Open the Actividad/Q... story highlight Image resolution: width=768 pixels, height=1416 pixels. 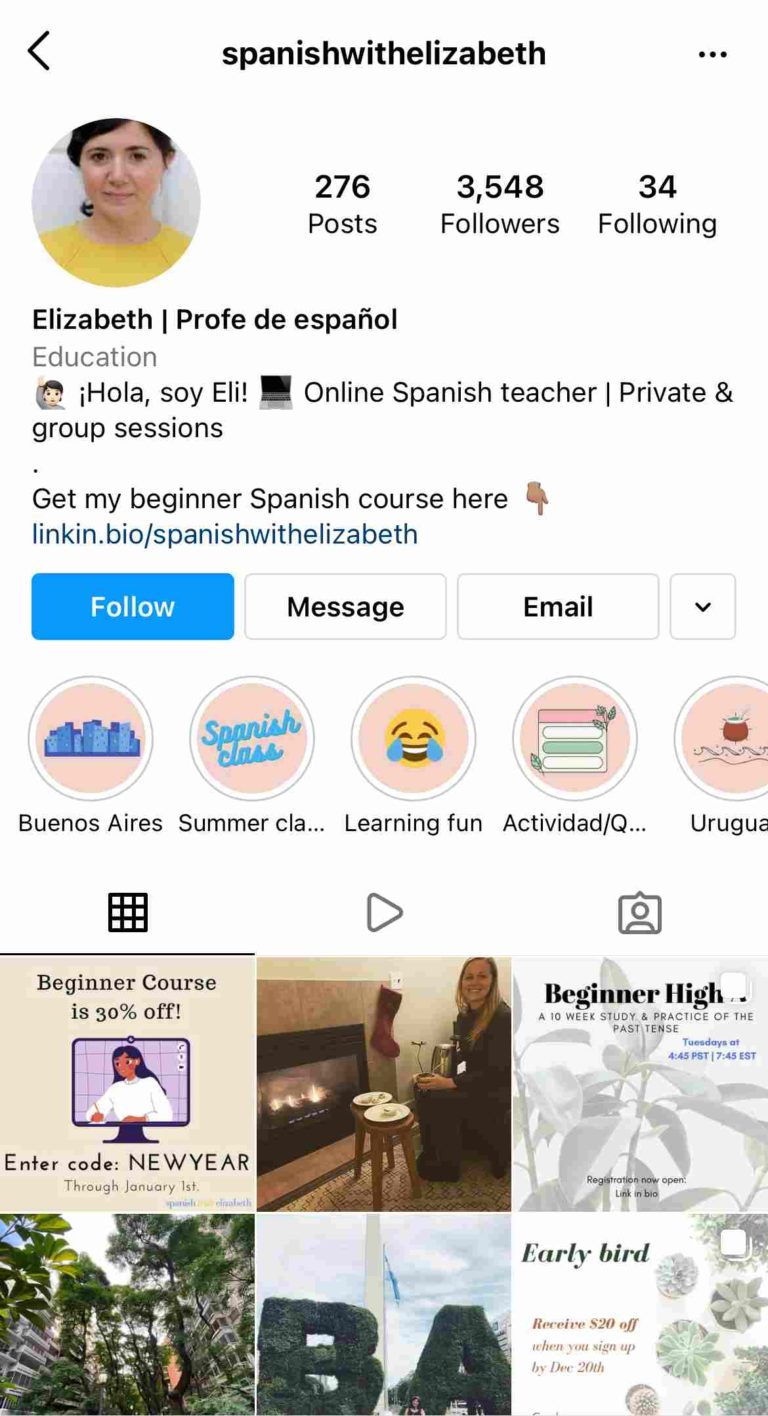(x=575, y=739)
